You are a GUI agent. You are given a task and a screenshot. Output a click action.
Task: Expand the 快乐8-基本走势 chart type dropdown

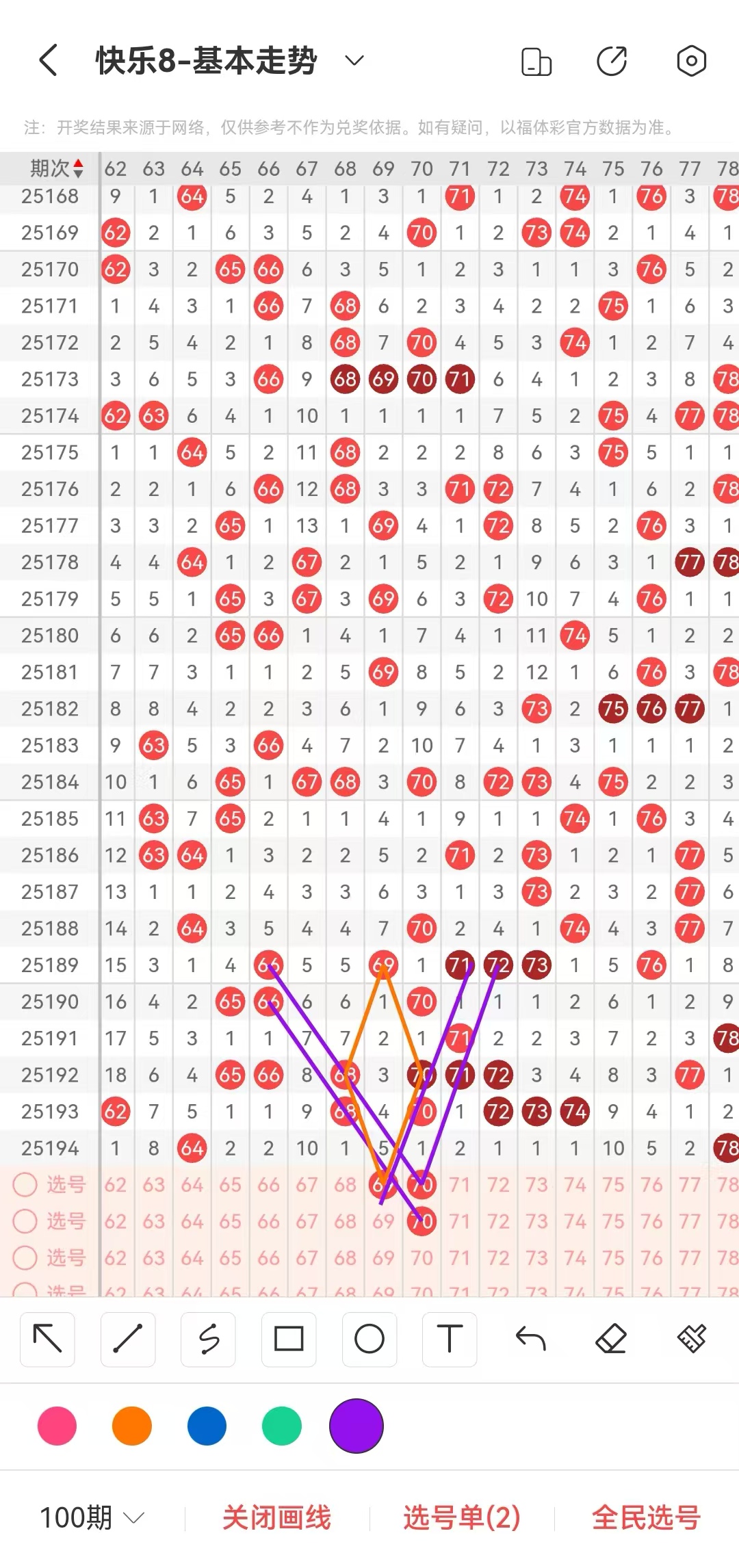pyautogui.click(x=354, y=61)
